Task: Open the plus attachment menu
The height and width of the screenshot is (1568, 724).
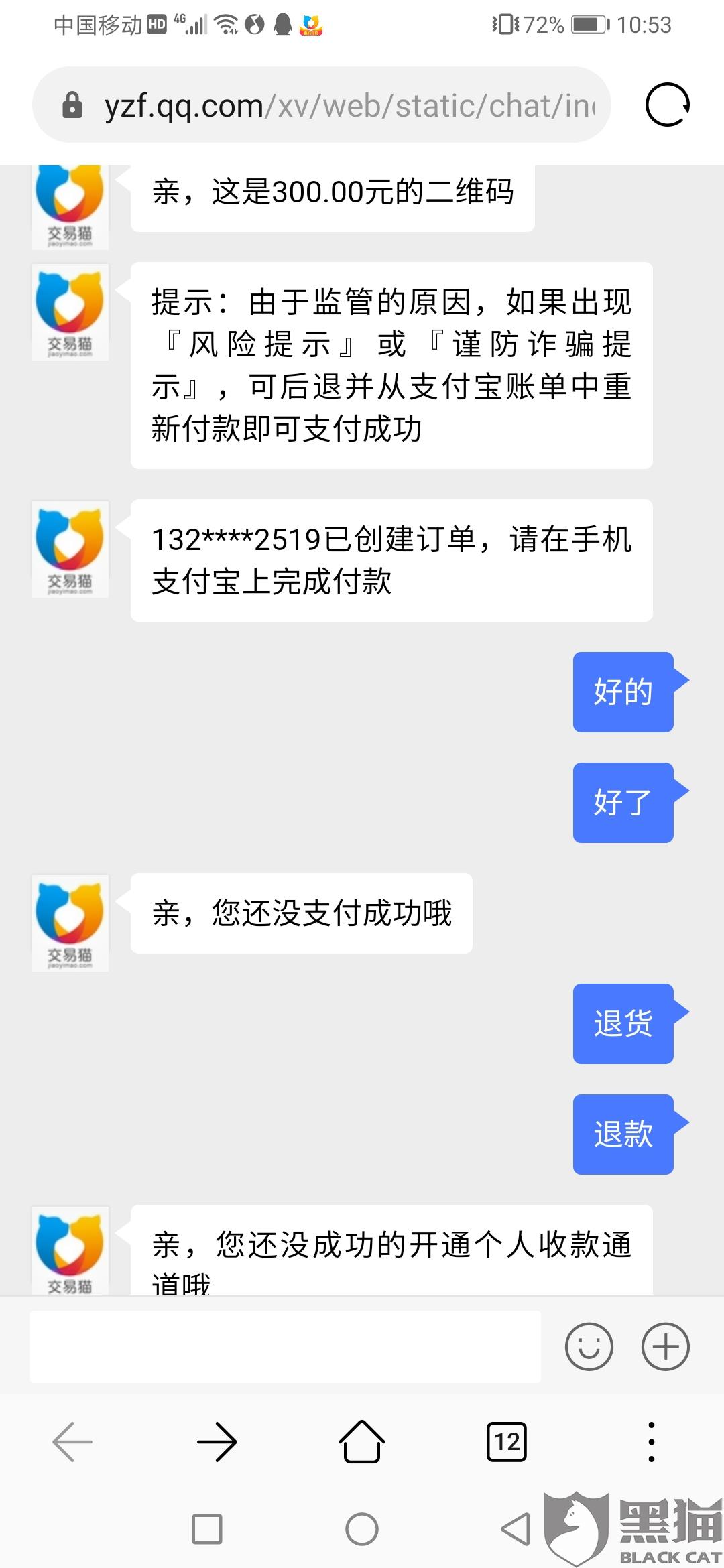Action: pyautogui.click(x=666, y=1346)
